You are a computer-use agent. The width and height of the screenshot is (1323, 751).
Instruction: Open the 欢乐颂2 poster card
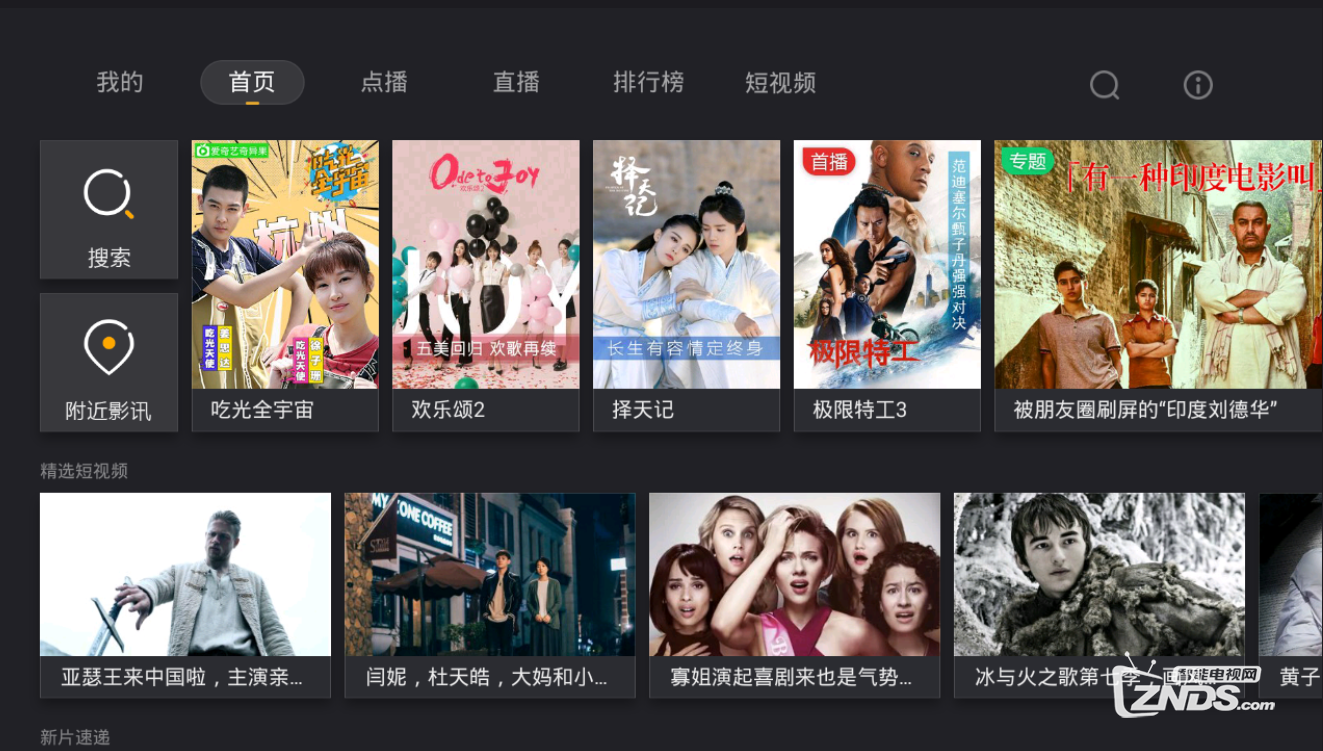pos(485,285)
